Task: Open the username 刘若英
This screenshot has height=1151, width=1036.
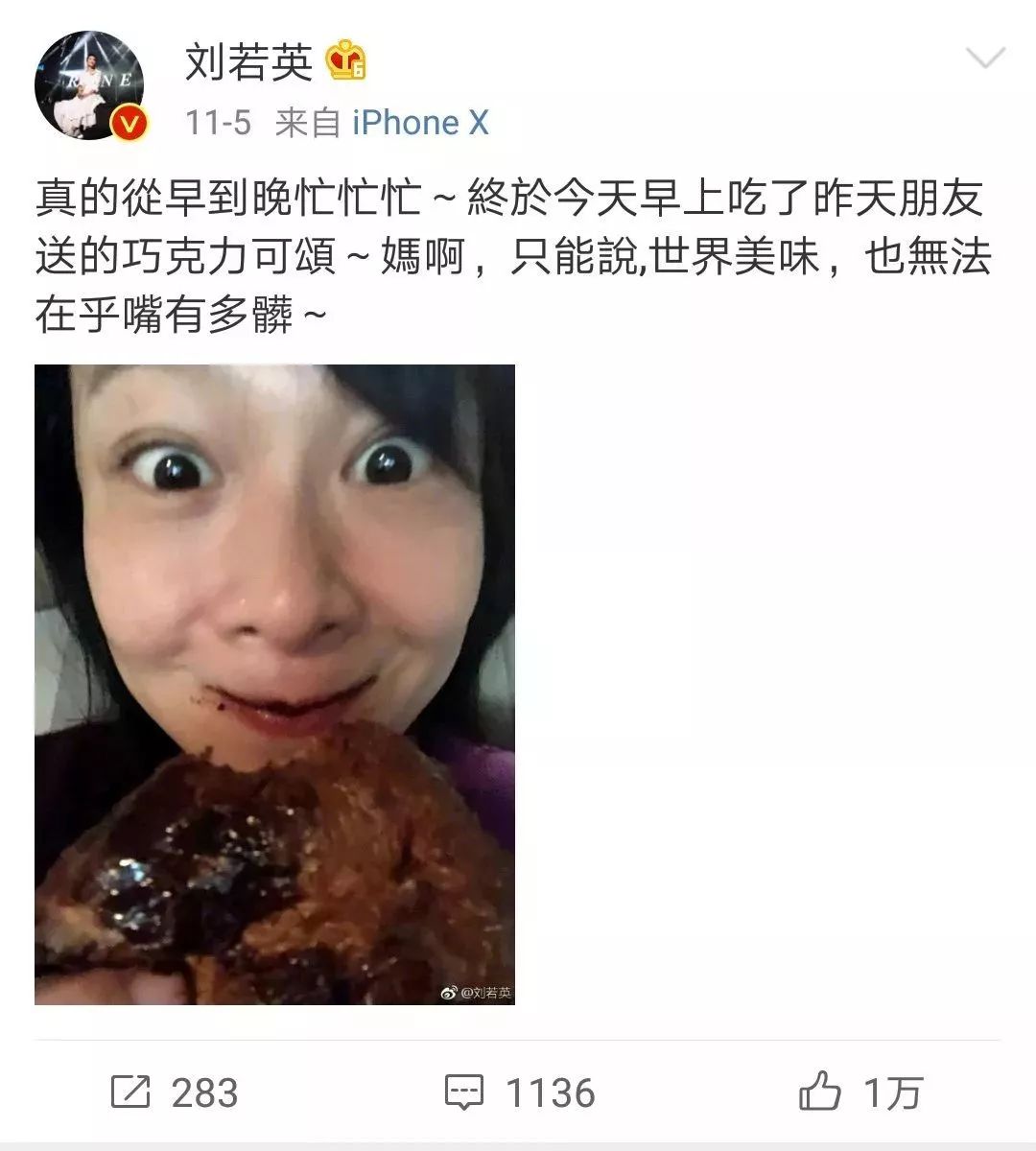Action: tap(248, 63)
